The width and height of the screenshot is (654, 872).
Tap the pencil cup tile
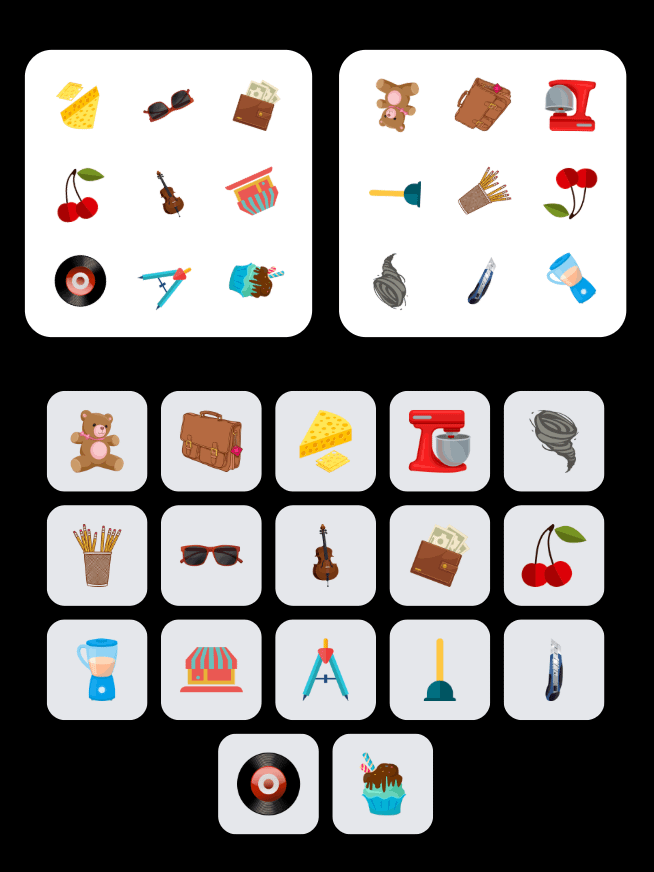point(97,555)
